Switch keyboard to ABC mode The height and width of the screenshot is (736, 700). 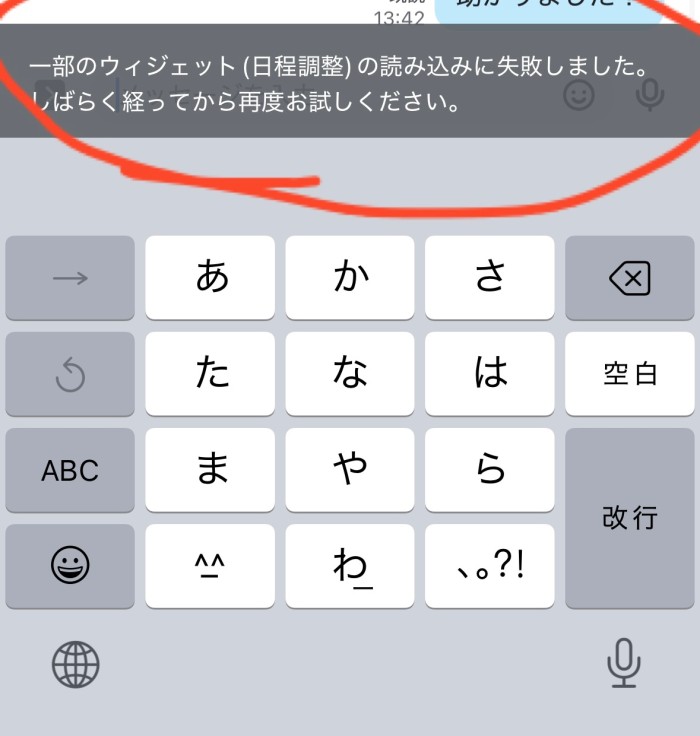[70, 470]
